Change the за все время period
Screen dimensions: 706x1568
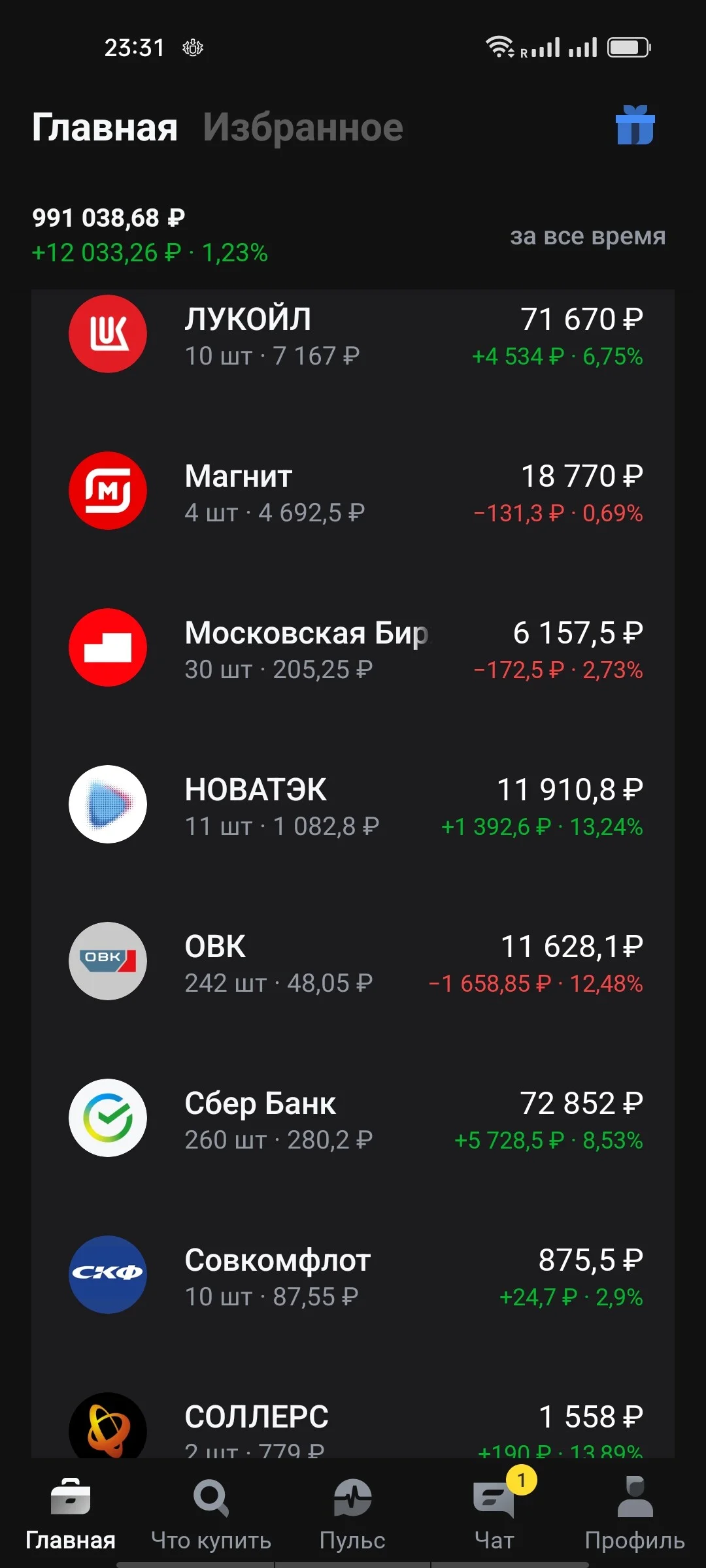588,236
